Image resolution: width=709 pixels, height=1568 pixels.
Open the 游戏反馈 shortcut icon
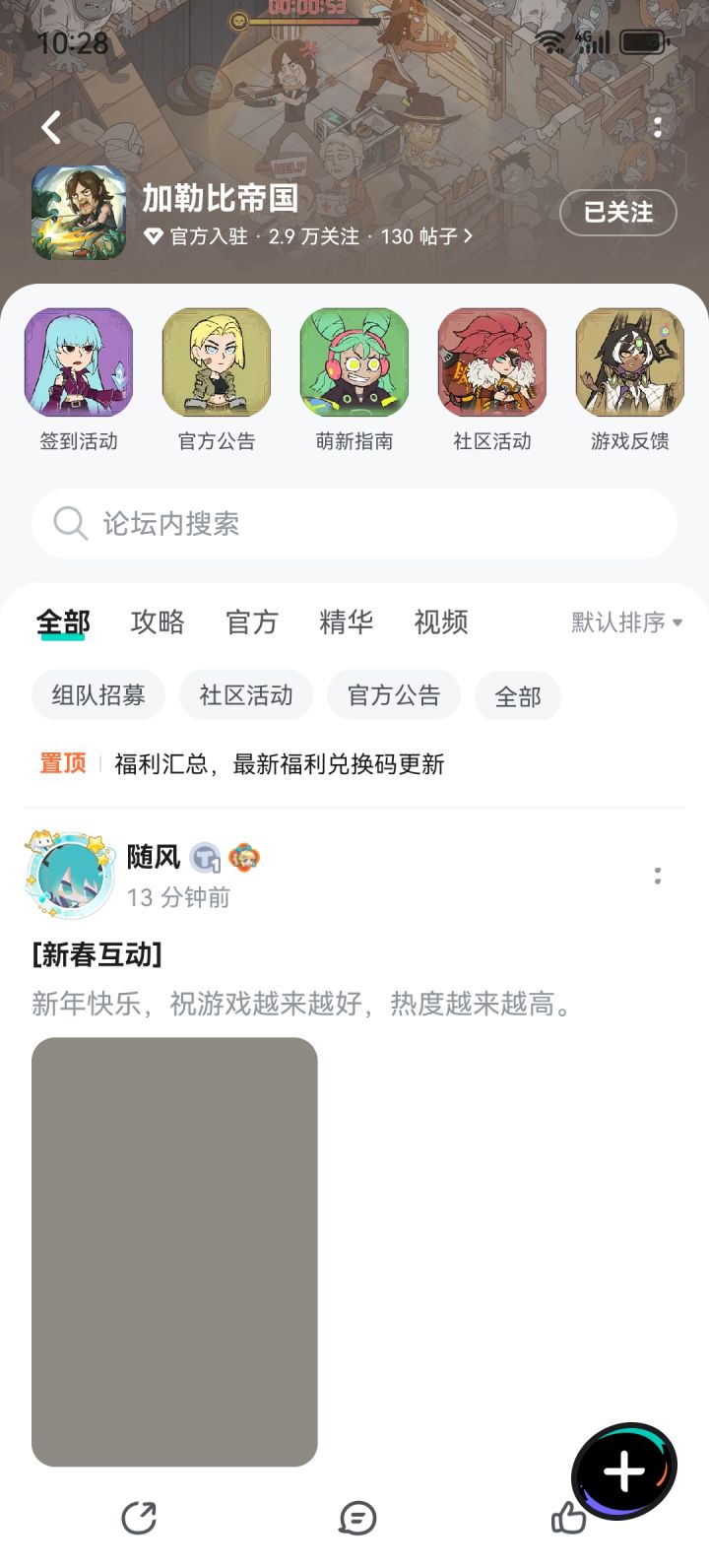tap(629, 361)
